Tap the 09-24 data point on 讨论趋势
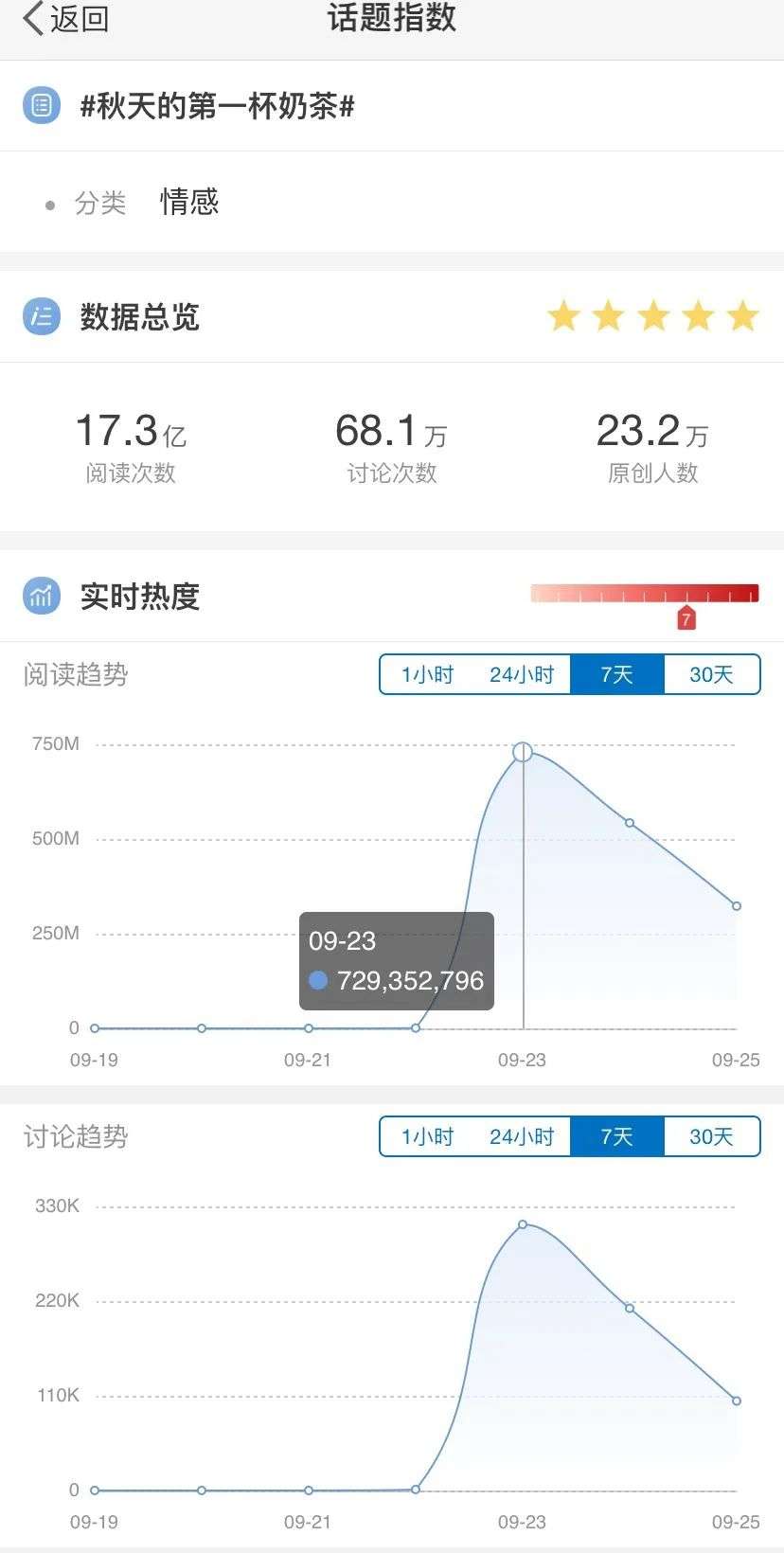The height and width of the screenshot is (1553, 784). click(630, 1309)
